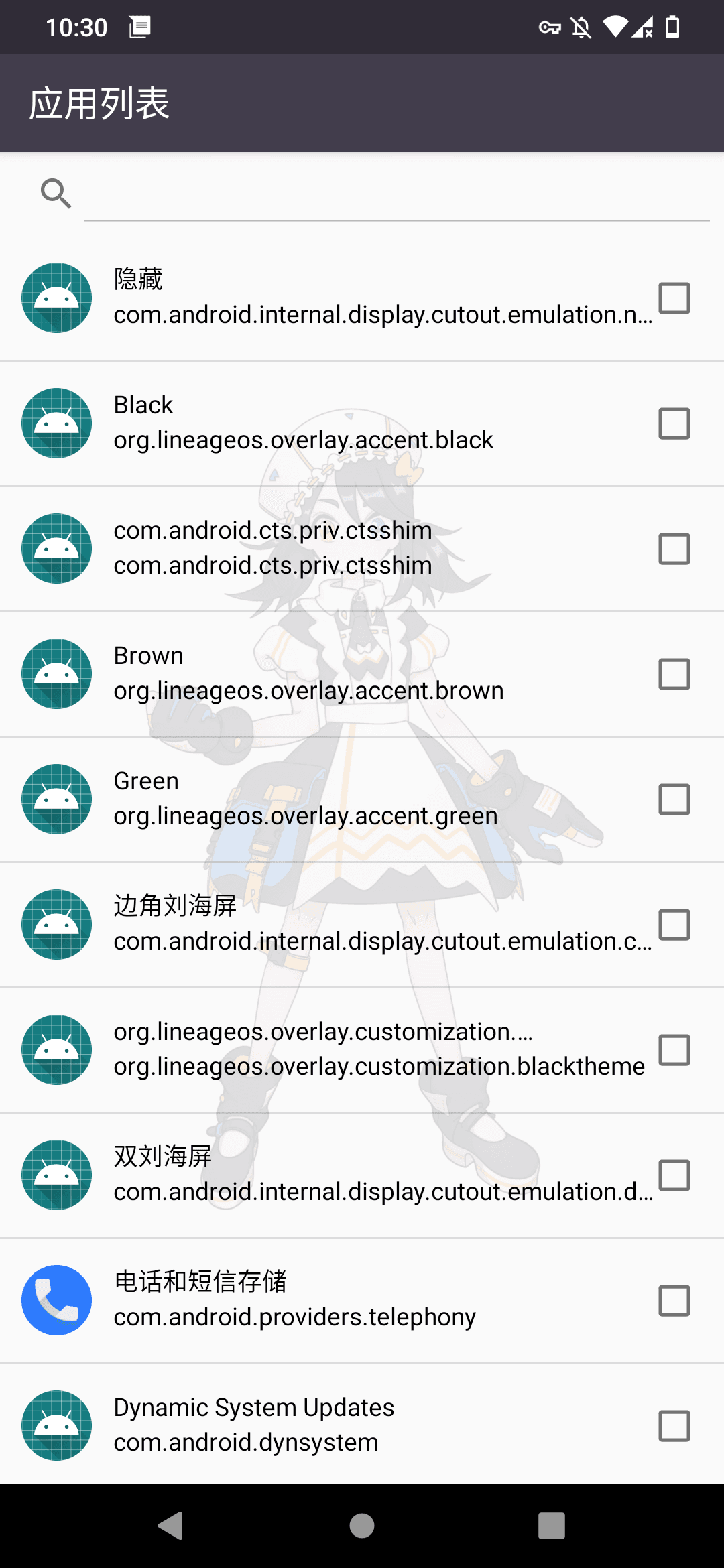Screen dimensions: 724x1568
Task: Check the box for 隐藏 overlay
Action: [x=674, y=298]
